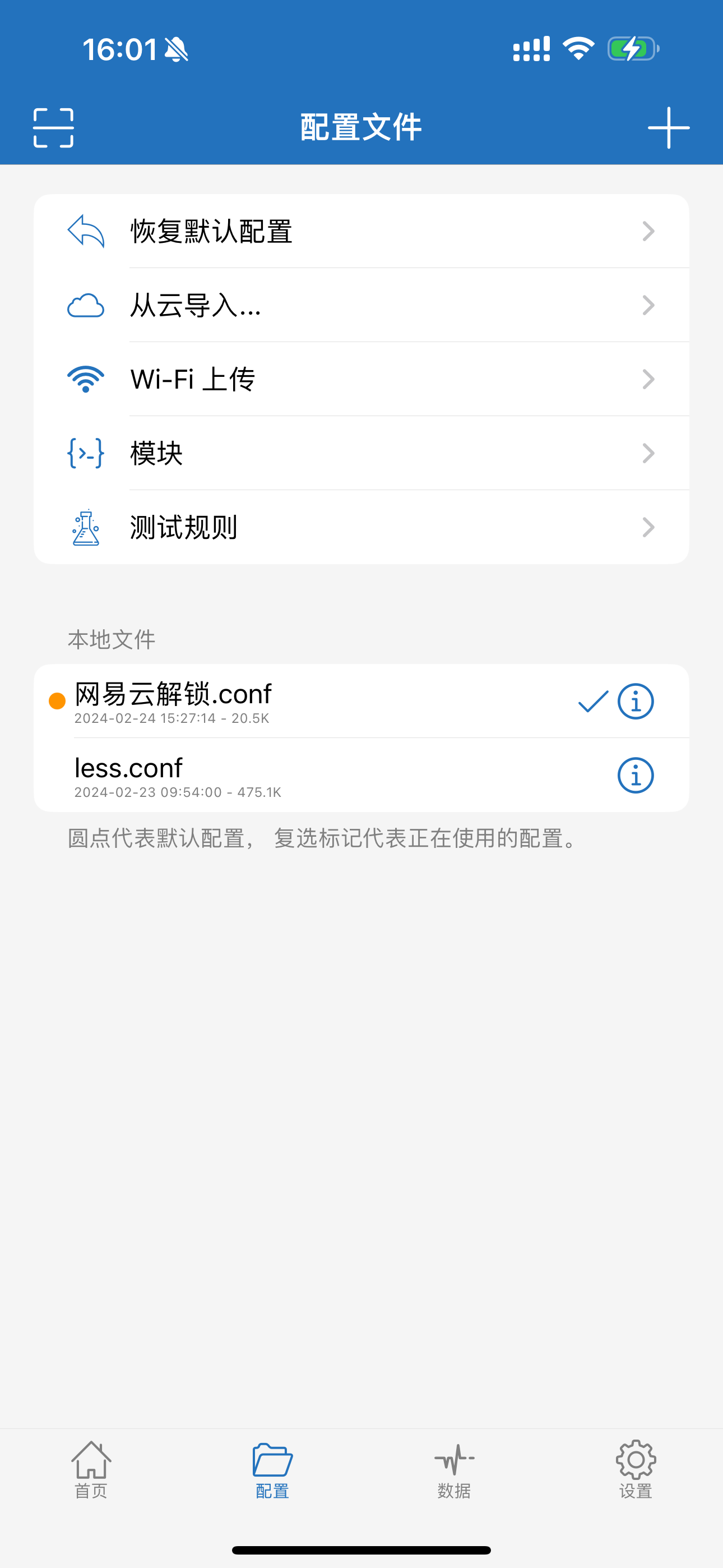Switch to the 首页 home tab

click(x=91, y=1469)
